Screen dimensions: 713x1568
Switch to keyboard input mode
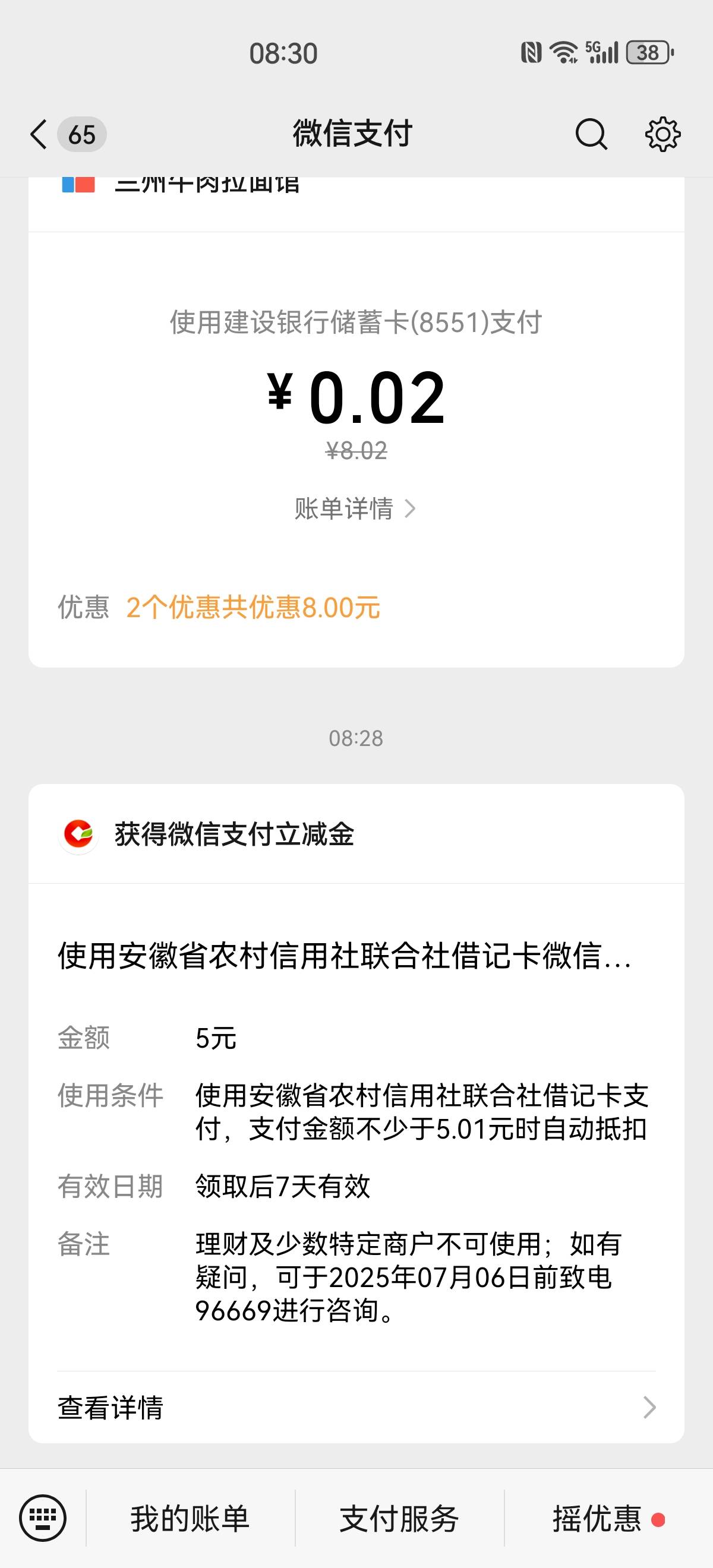pyautogui.click(x=43, y=1518)
